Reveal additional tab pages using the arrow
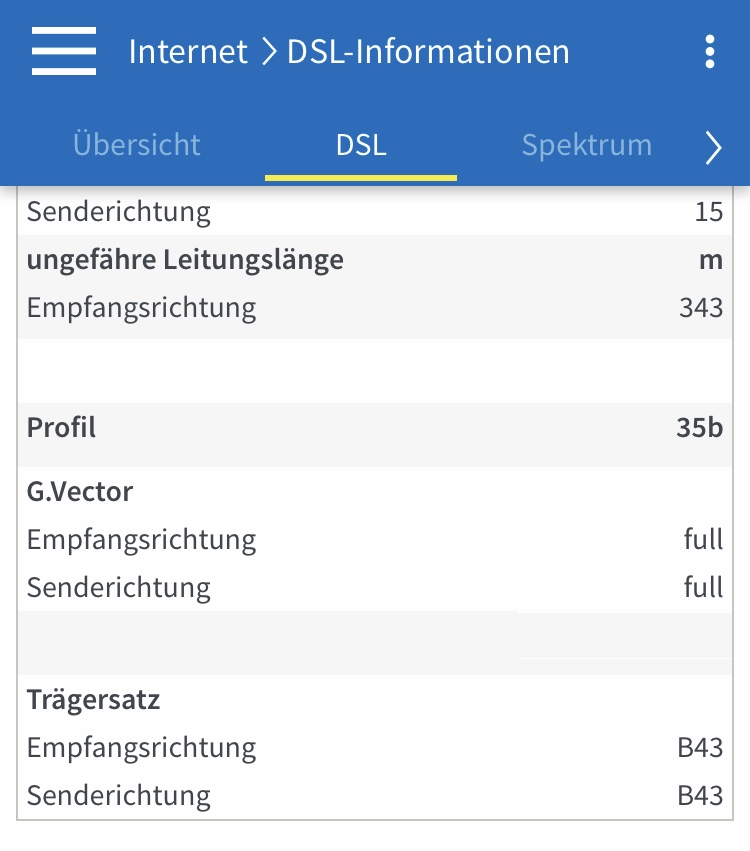This screenshot has height=851, width=750. click(x=714, y=147)
